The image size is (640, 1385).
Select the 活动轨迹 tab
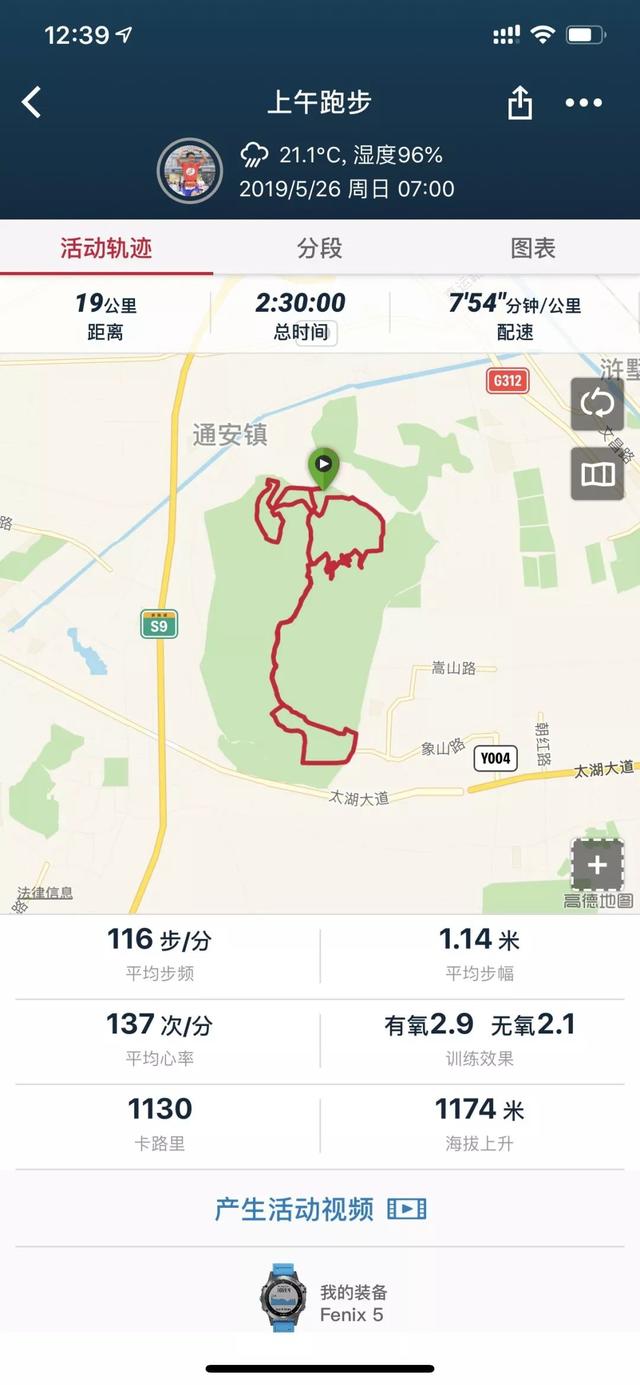coord(106,248)
